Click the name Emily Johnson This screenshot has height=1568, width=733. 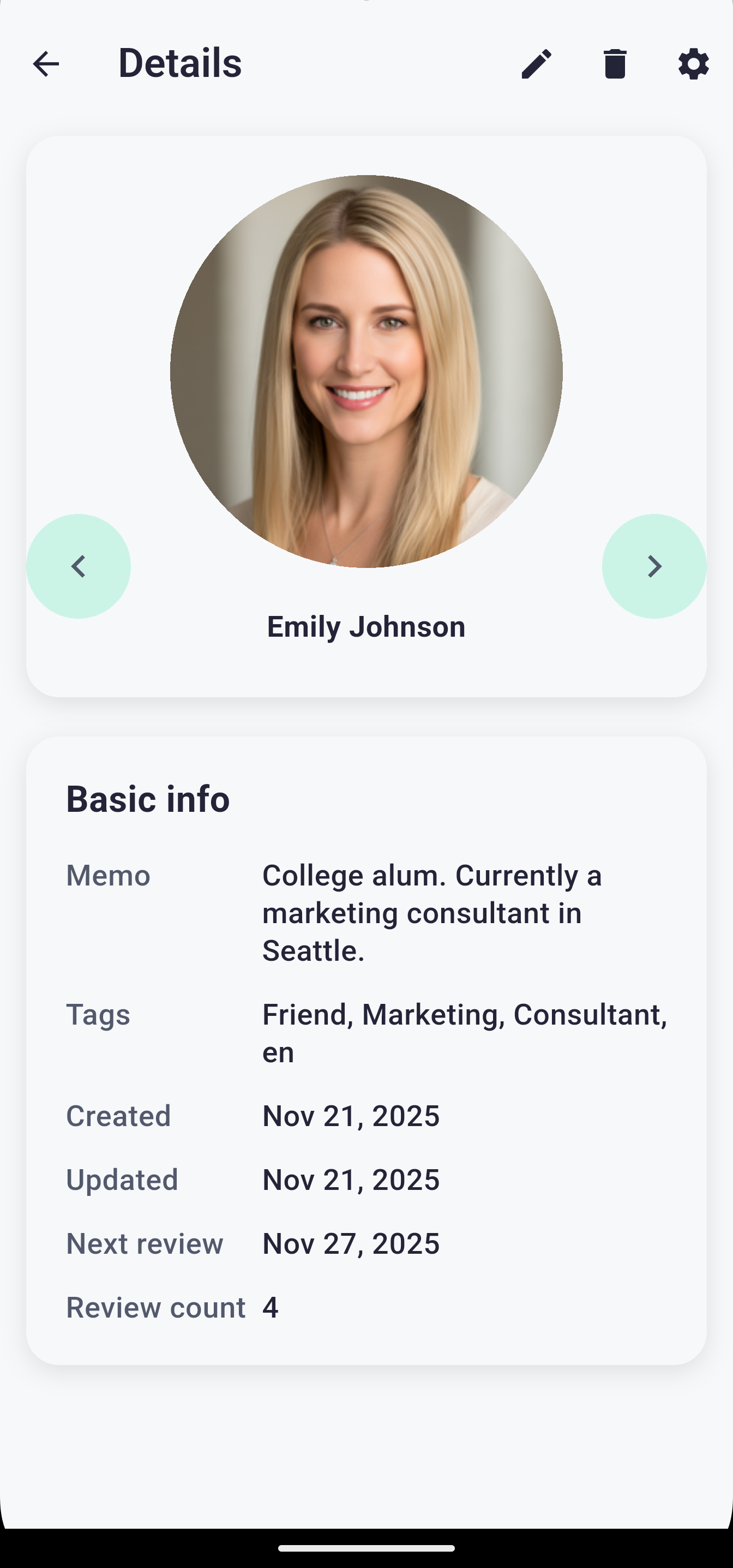366,626
